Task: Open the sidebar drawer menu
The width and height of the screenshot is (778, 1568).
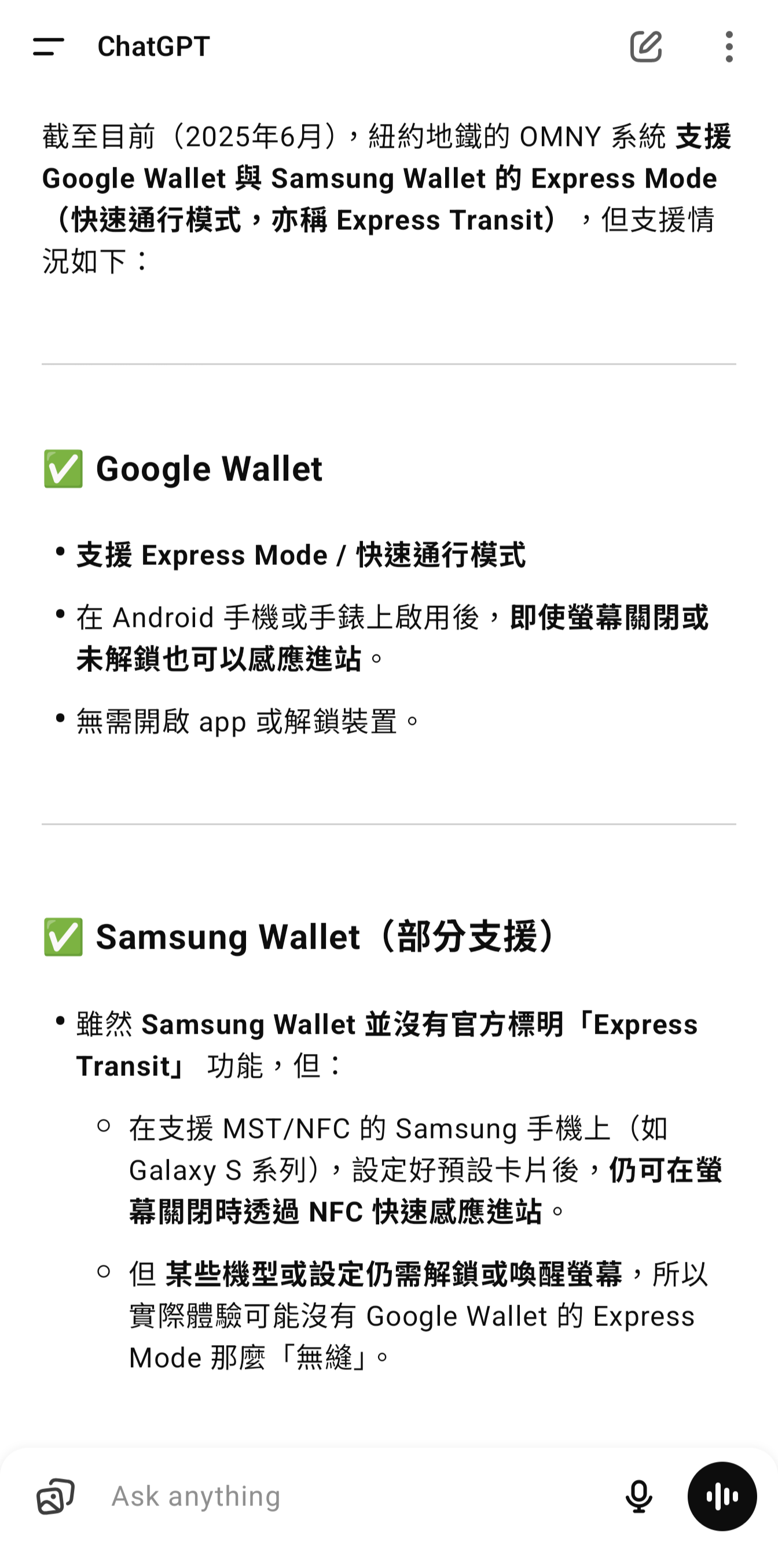Action: pyautogui.click(x=48, y=46)
